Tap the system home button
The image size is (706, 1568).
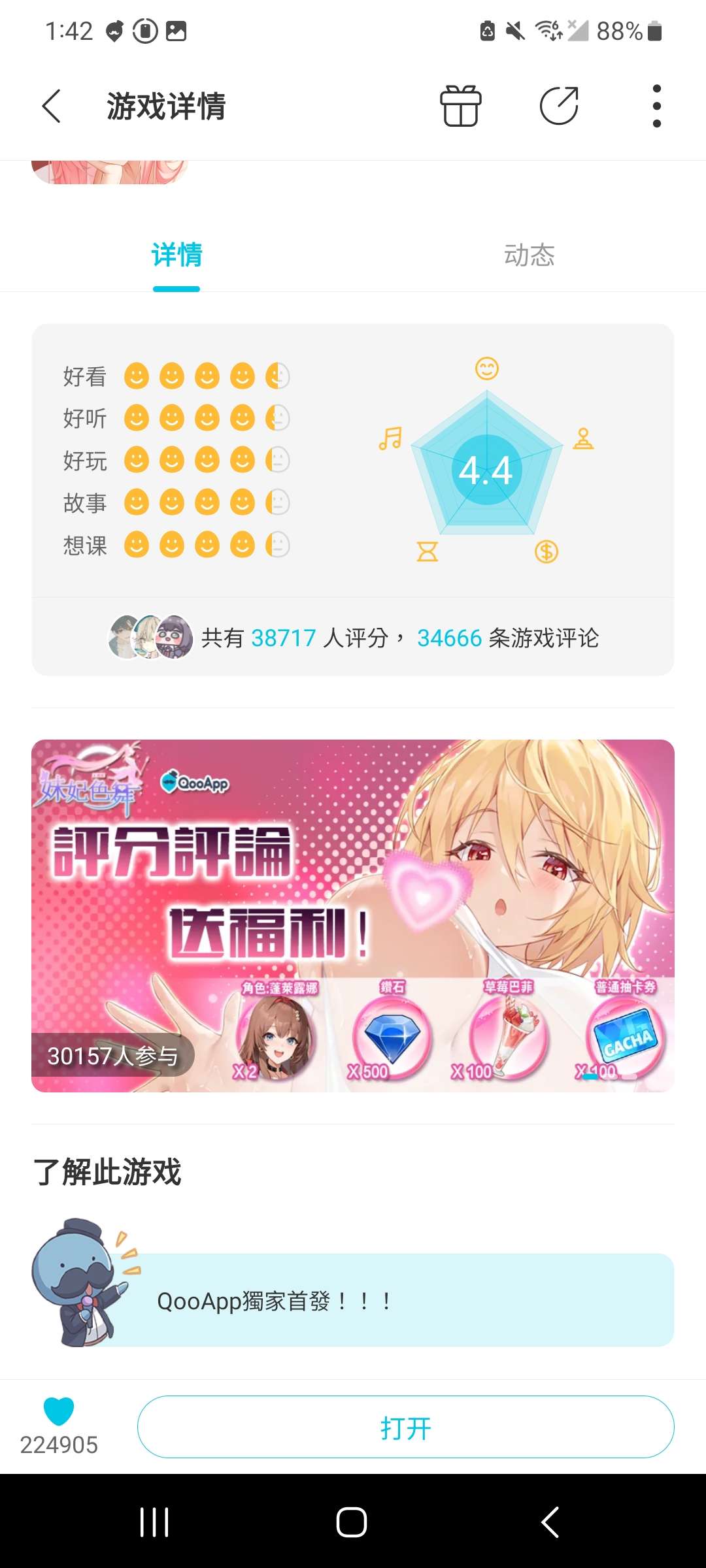[x=352, y=1522]
